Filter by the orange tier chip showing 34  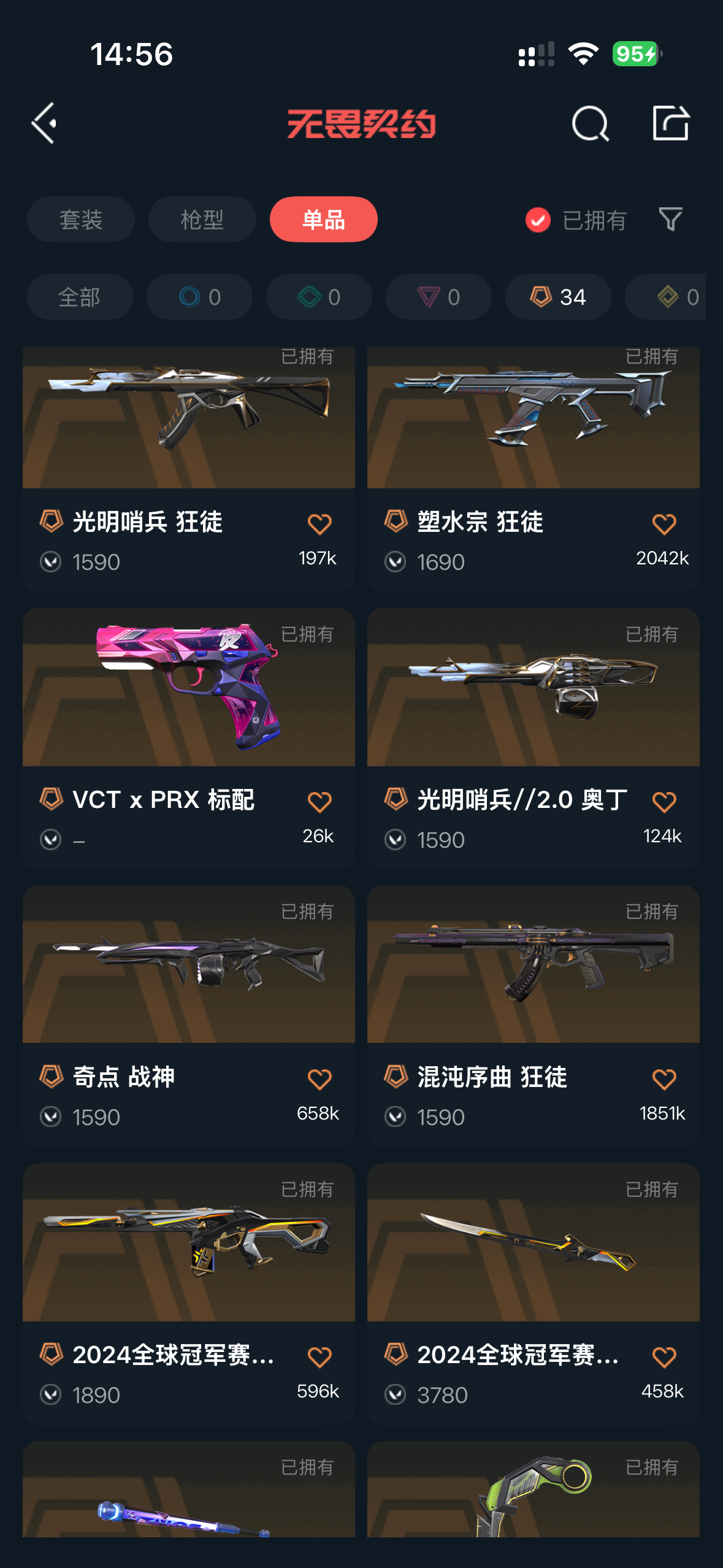coord(558,298)
